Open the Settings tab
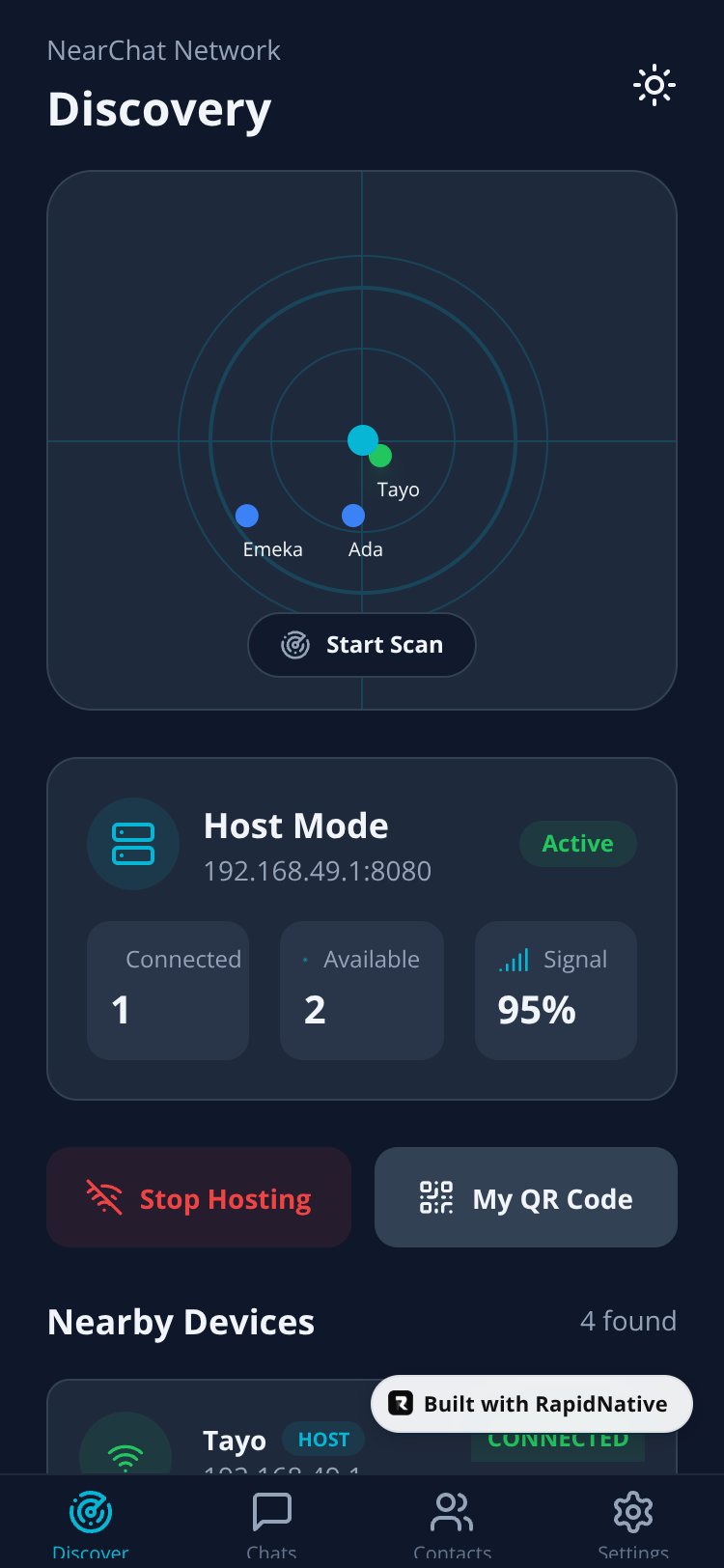The image size is (724, 1568). pos(633,1524)
